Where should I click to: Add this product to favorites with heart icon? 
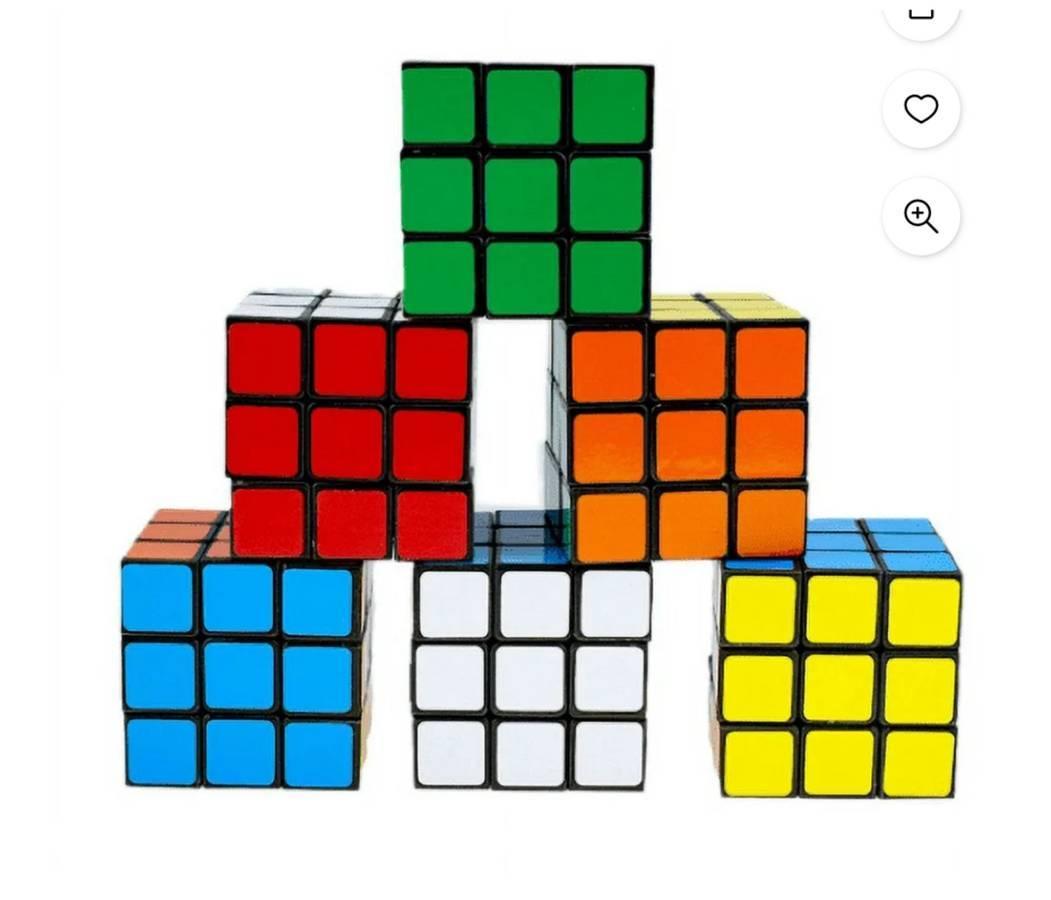tap(921, 109)
